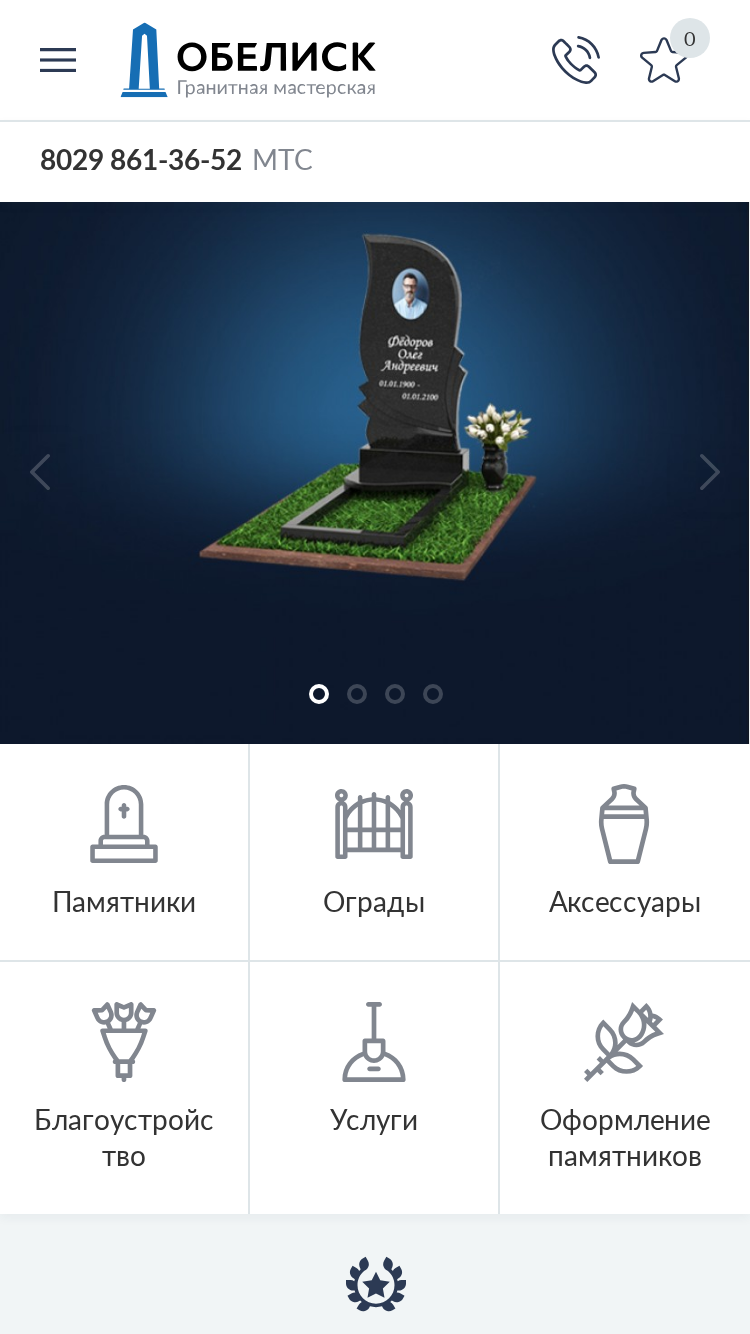The image size is (750, 1334).
Task: Open the hamburger menu
Action: tap(58, 60)
